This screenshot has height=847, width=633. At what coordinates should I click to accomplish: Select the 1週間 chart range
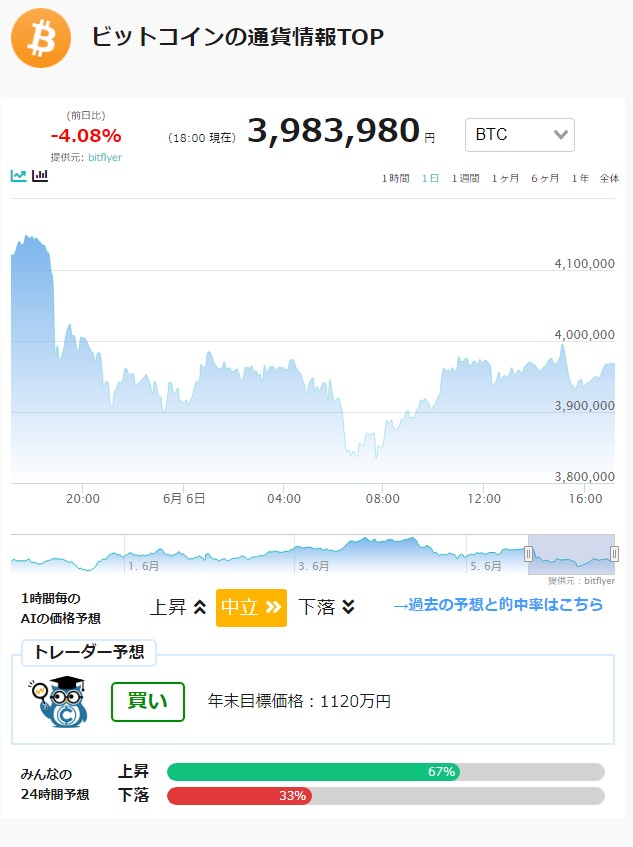point(465,178)
